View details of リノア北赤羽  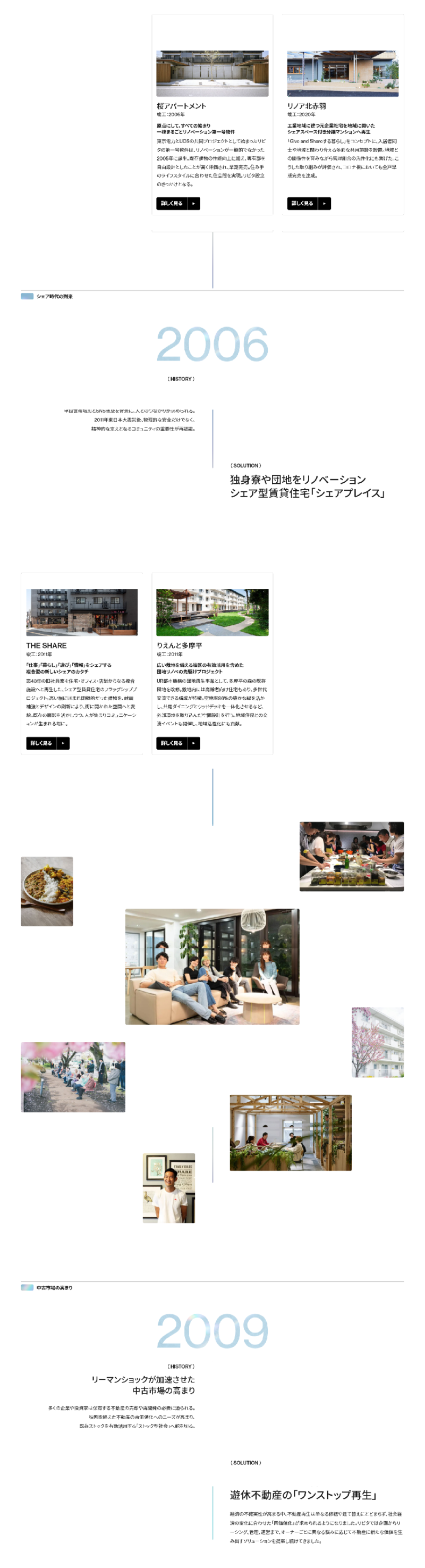click(308, 203)
